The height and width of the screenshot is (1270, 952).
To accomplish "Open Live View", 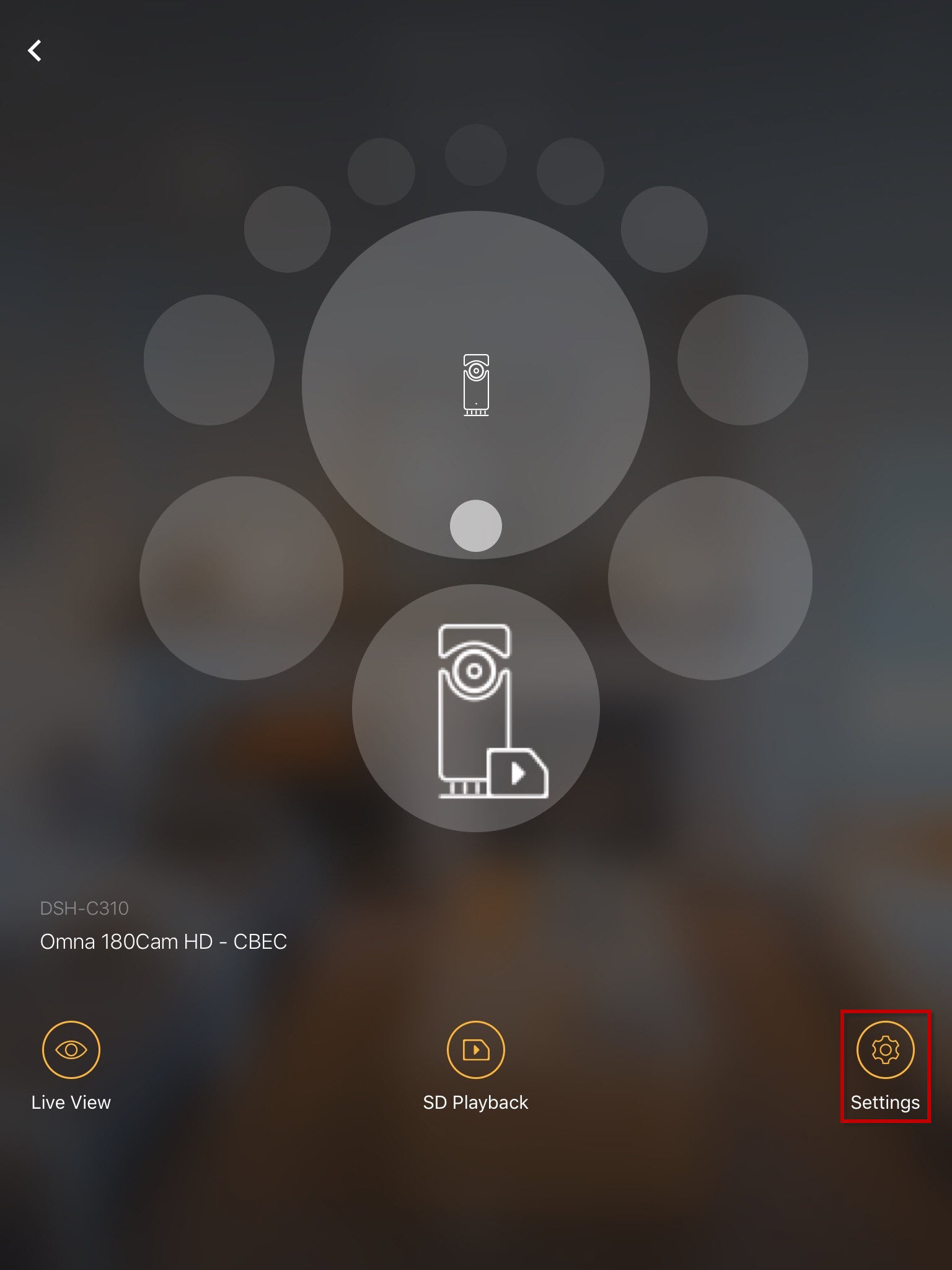I will 71,1050.
